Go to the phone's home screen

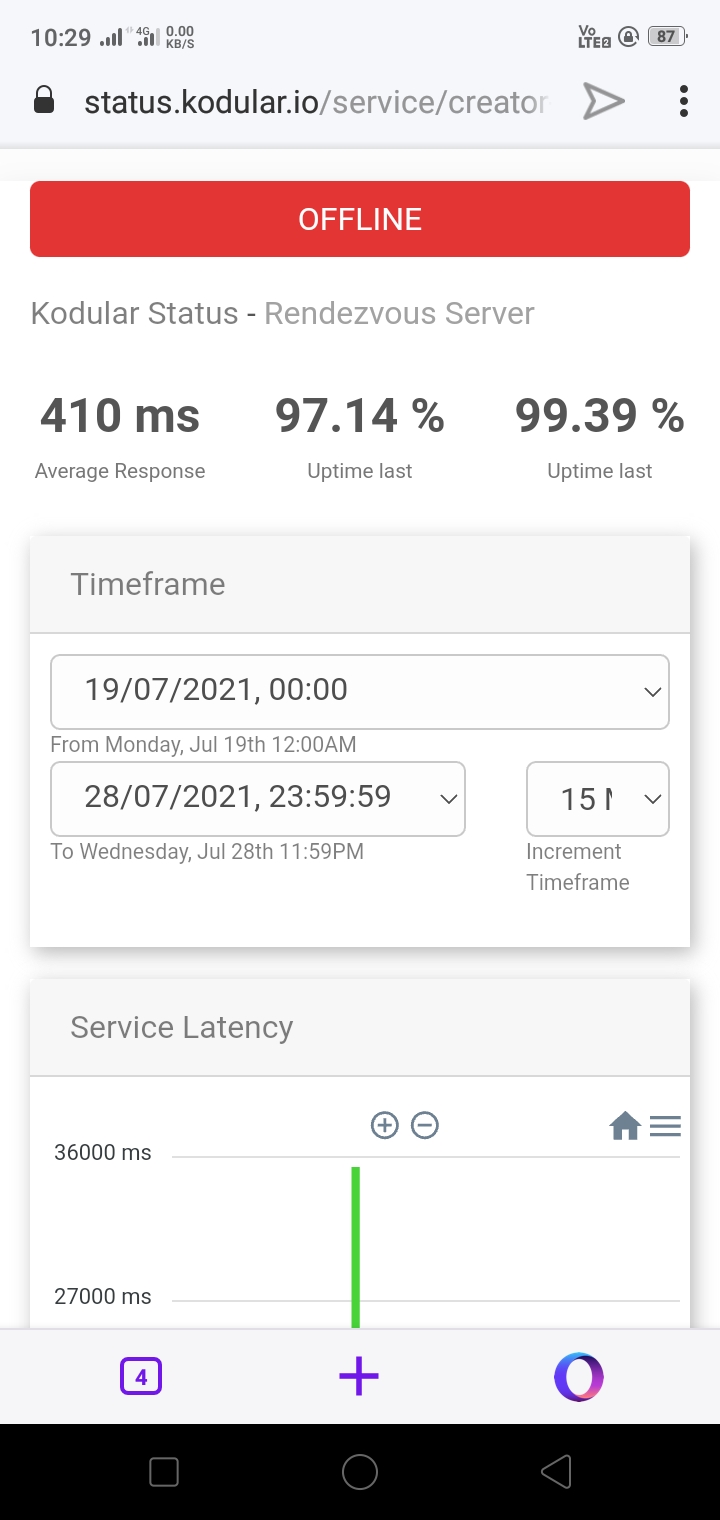coord(360,1471)
